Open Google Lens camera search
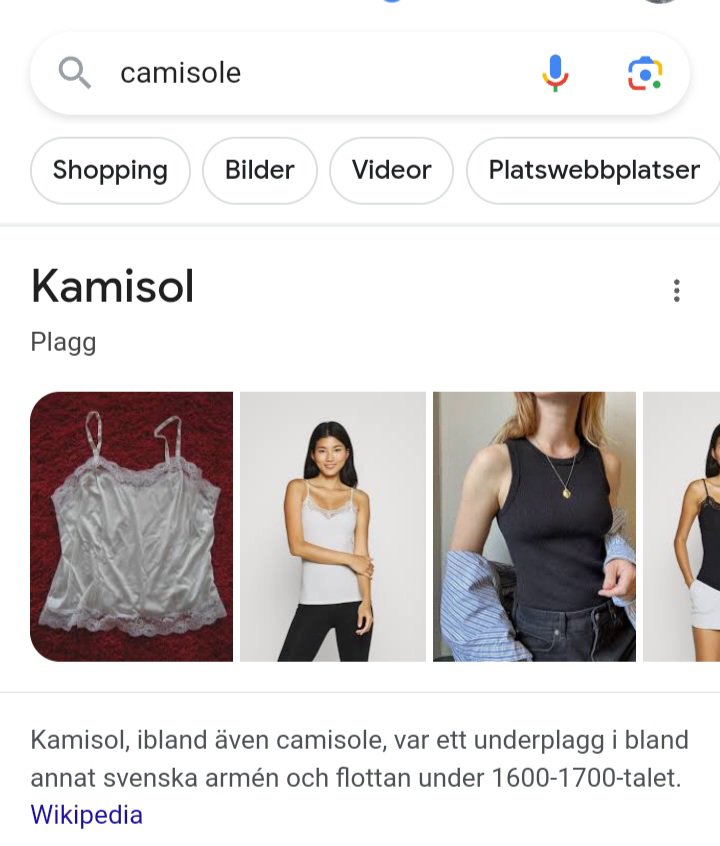 pos(645,73)
